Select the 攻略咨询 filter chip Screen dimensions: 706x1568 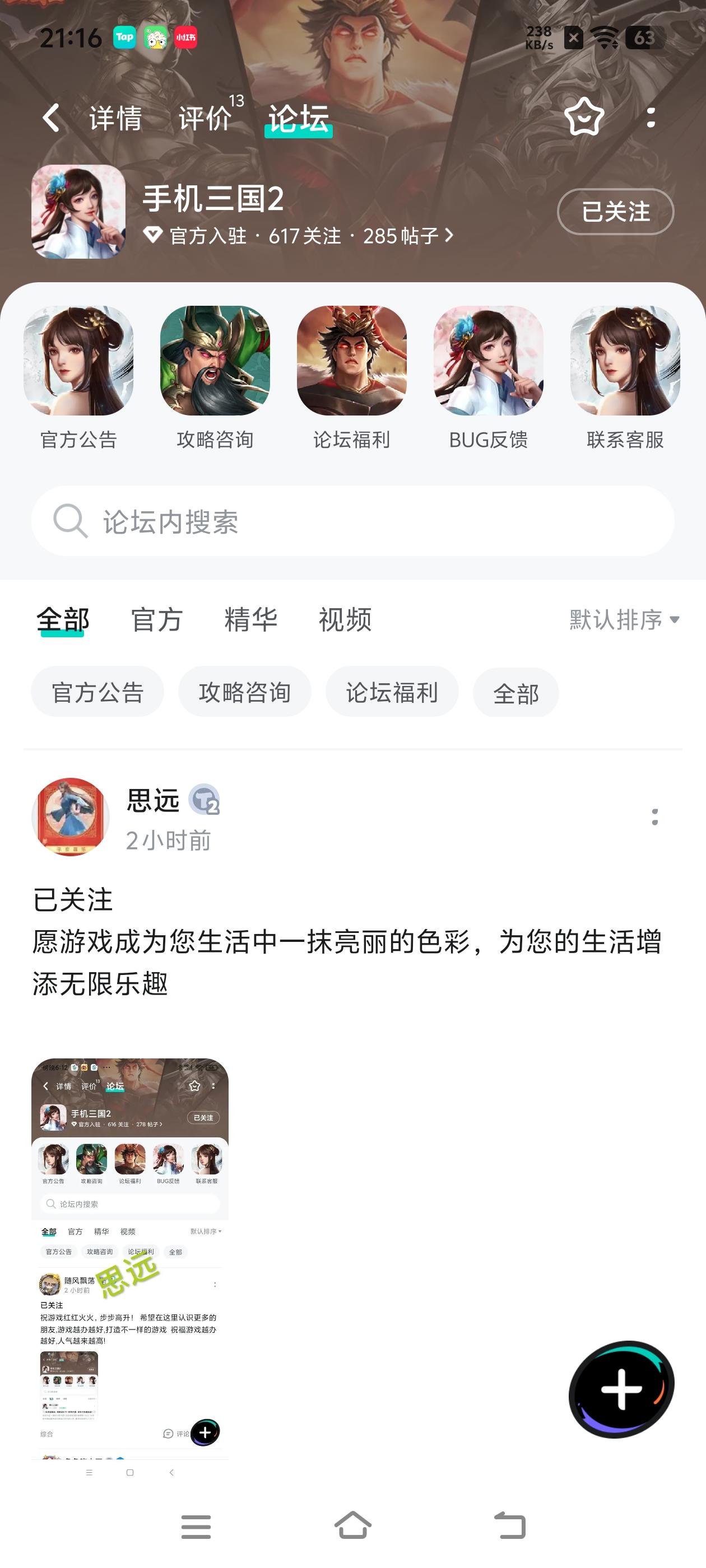point(244,692)
